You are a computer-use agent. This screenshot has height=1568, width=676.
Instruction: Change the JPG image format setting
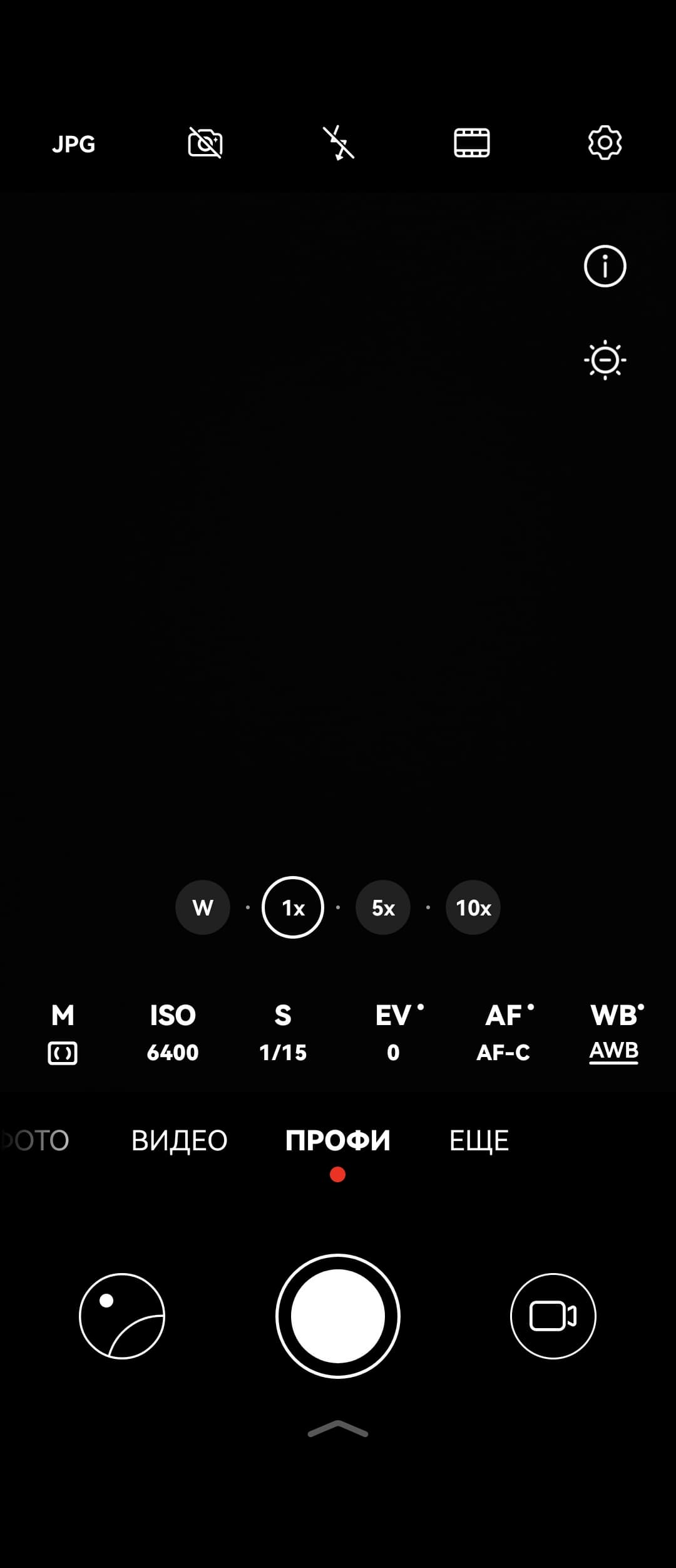74,144
